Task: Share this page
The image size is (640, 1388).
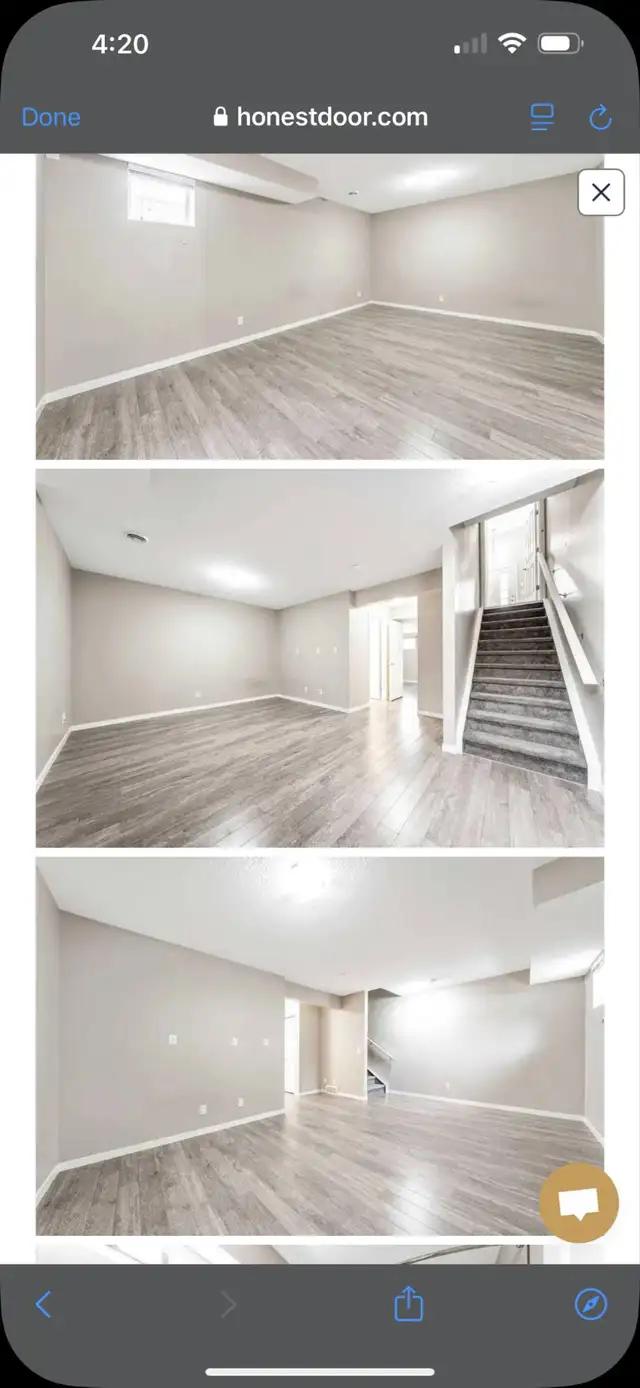Action: click(x=408, y=1303)
